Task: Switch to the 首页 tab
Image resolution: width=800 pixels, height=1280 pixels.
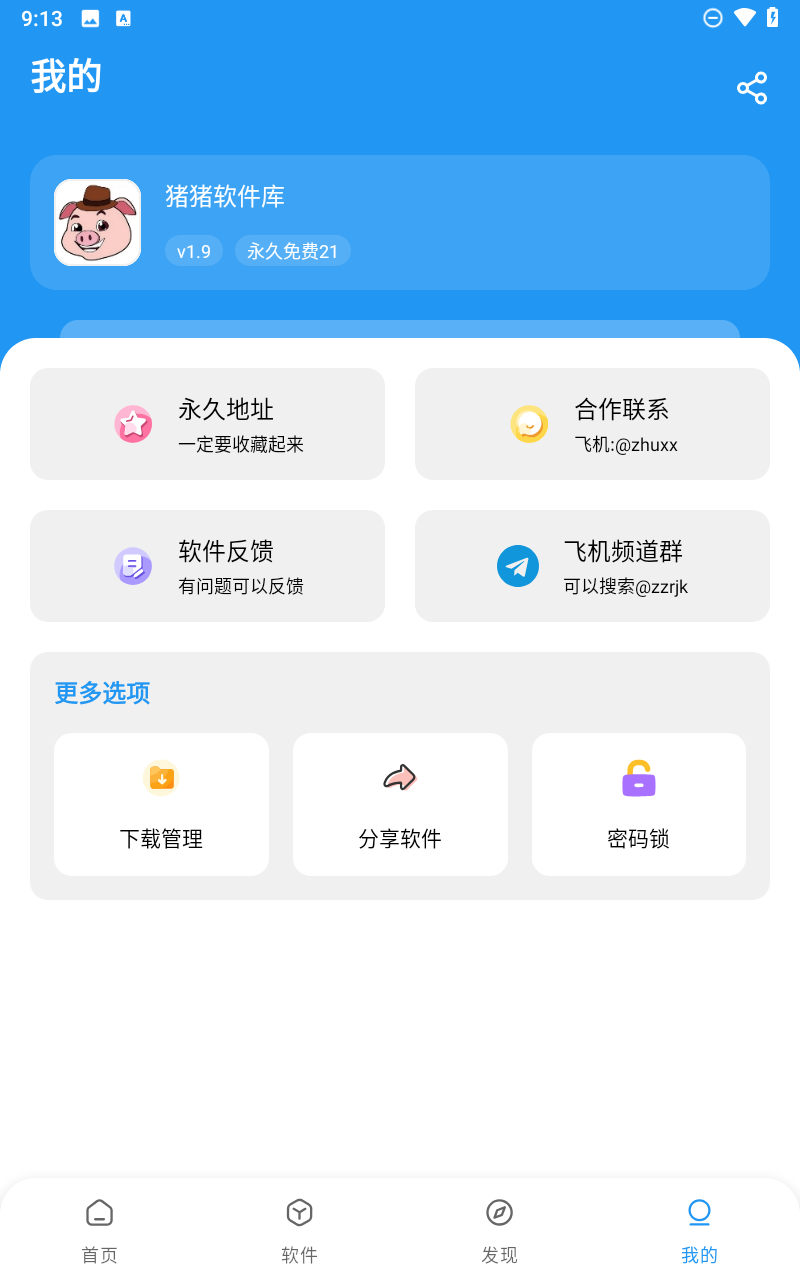Action: (98, 1227)
